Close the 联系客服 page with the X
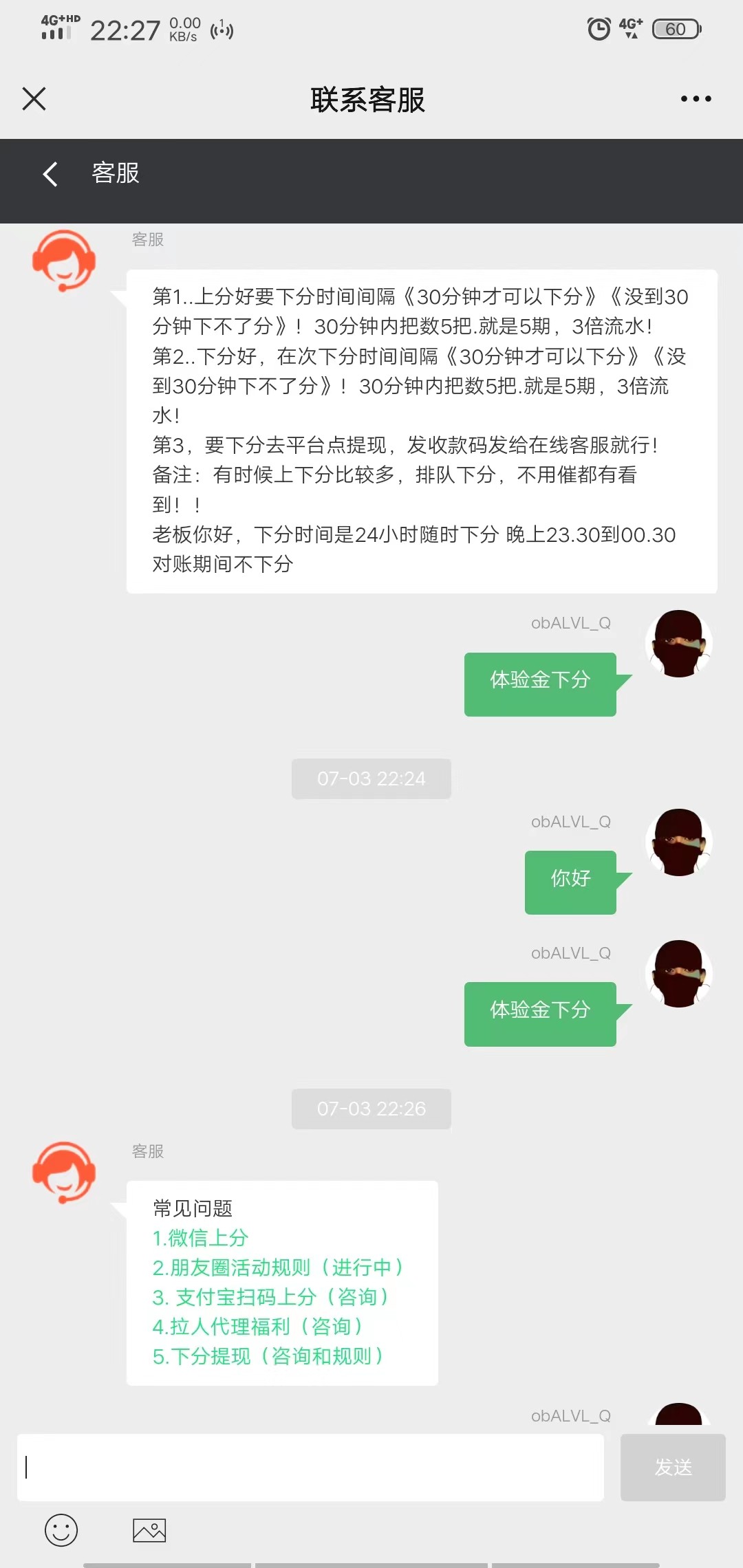This screenshot has width=743, height=1568. 34,98
